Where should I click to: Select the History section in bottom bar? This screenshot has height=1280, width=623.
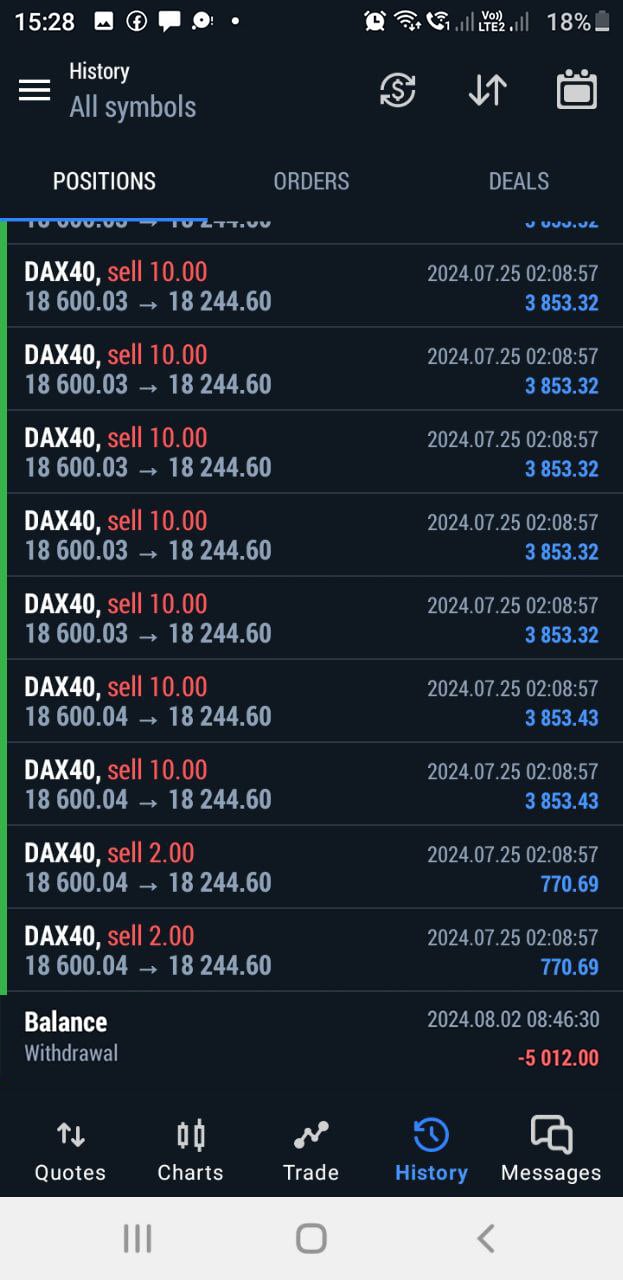click(x=431, y=1151)
